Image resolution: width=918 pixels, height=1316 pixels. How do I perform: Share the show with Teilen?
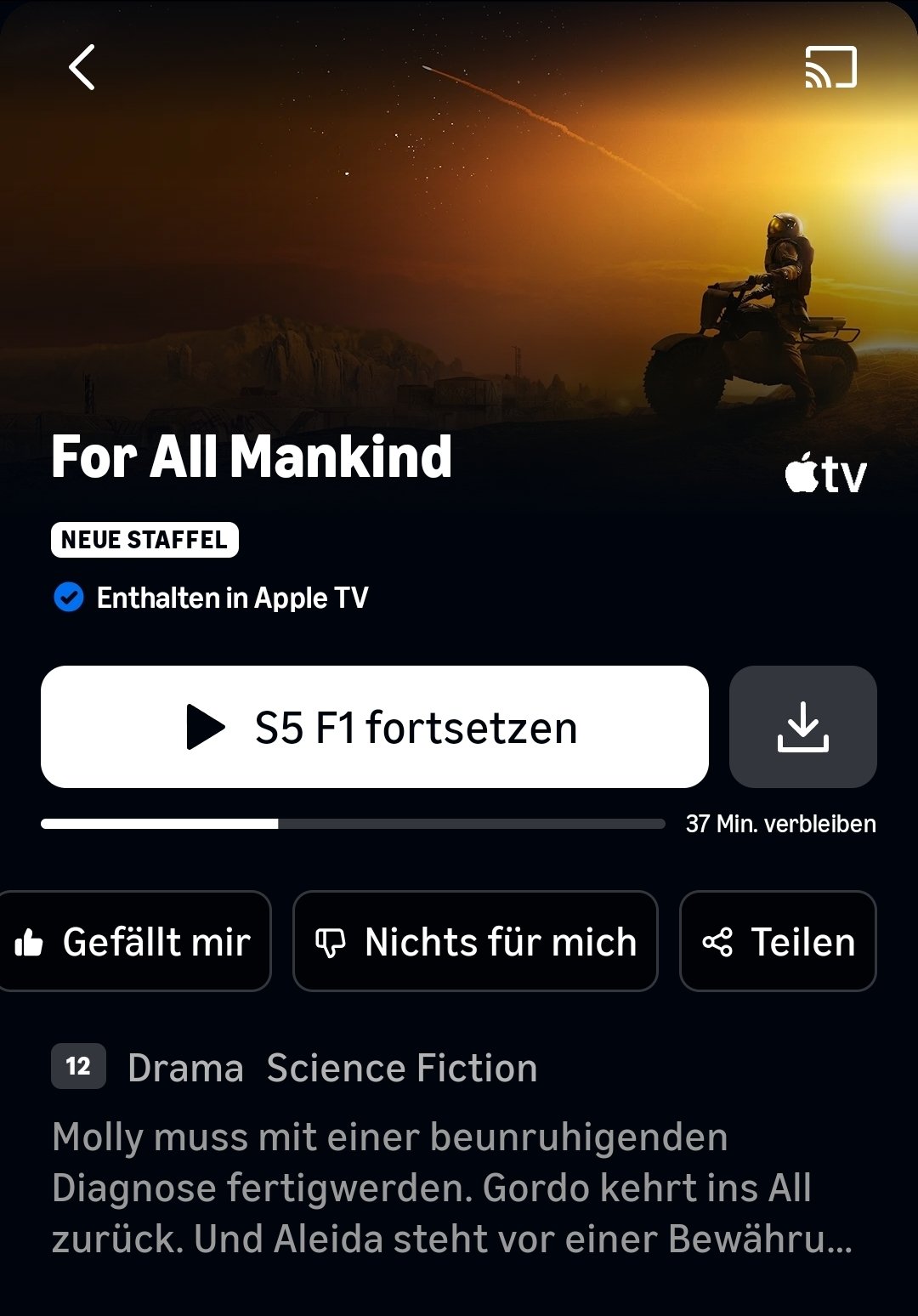pos(778,941)
